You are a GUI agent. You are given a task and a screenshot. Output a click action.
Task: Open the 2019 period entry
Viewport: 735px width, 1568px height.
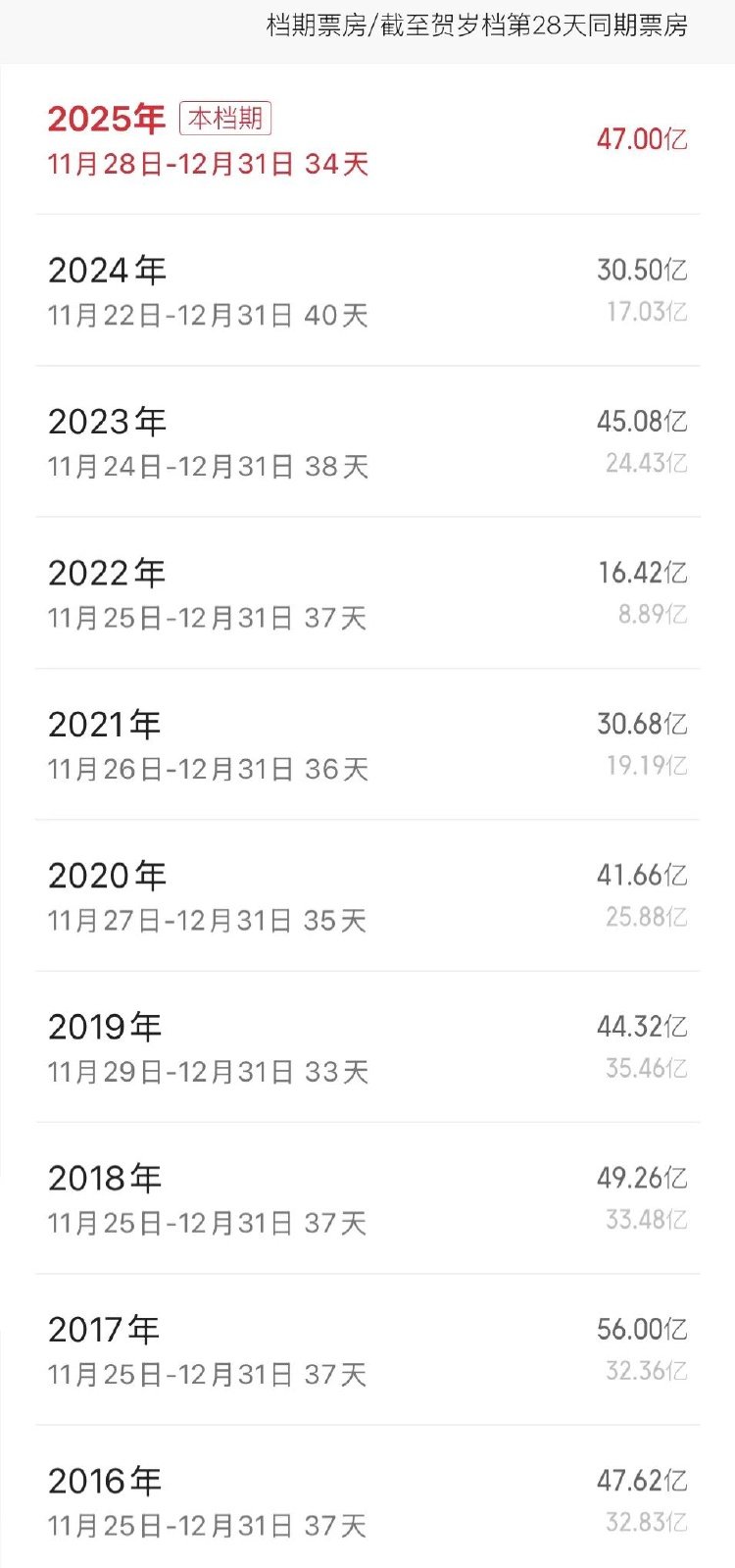(x=367, y=1047)
